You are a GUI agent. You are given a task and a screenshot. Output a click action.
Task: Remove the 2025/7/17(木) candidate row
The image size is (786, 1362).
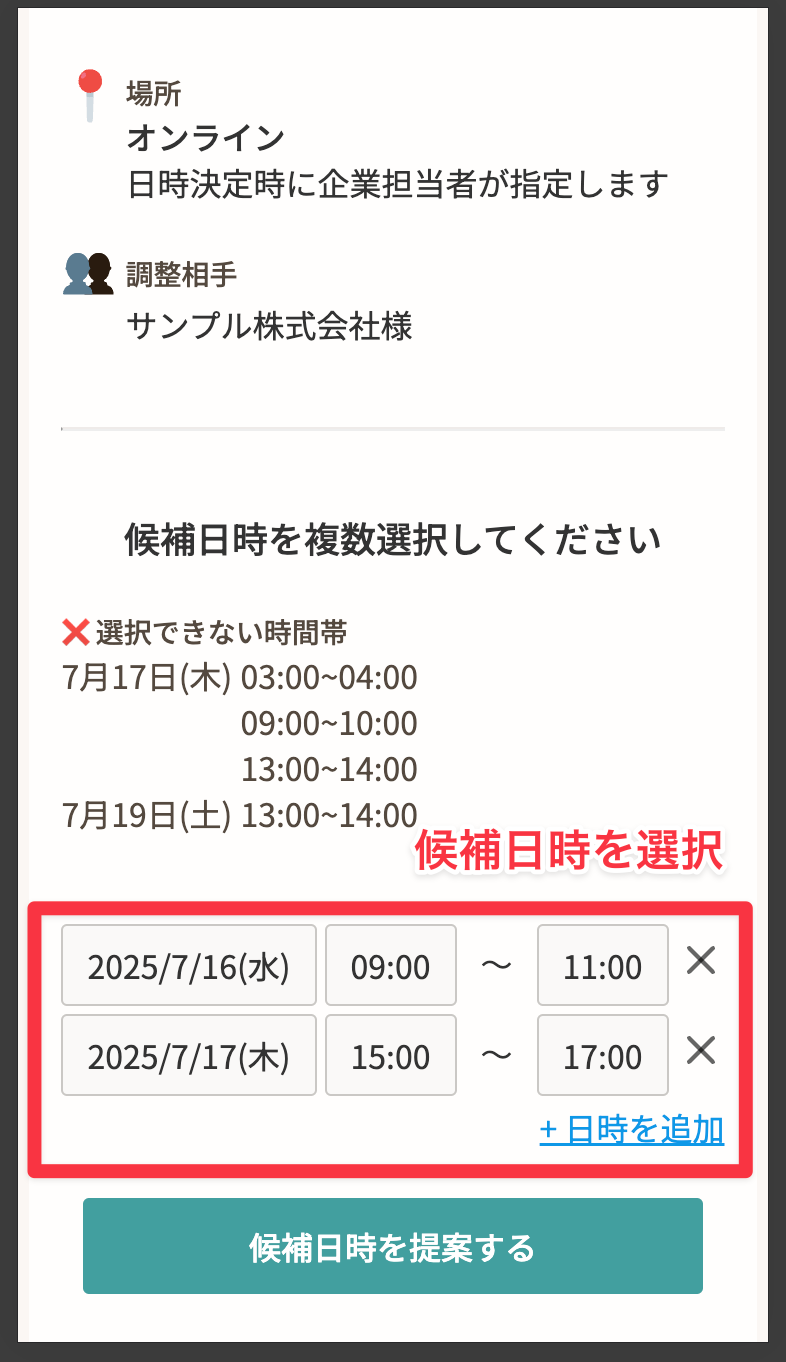click(x=701, y=1051)
